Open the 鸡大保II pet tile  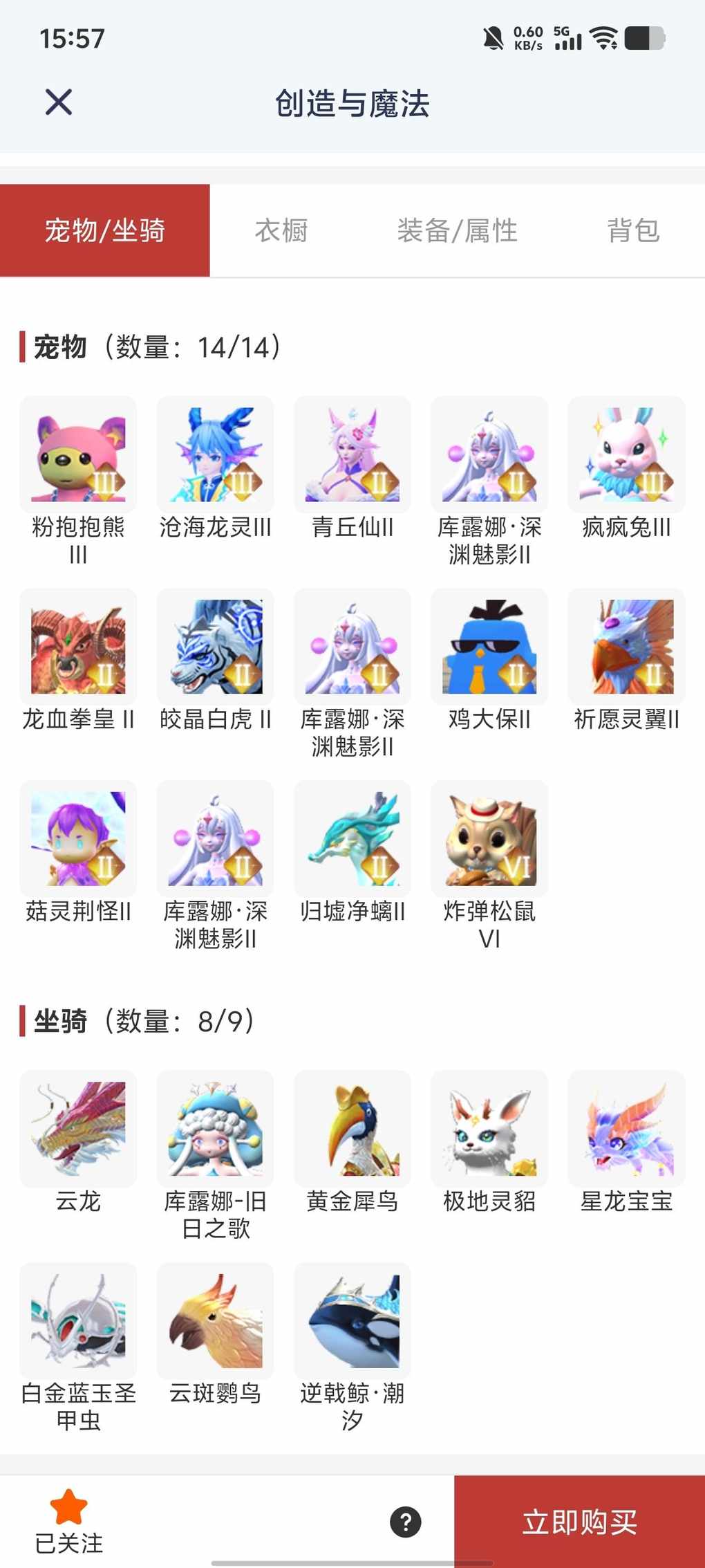[489, 647]
